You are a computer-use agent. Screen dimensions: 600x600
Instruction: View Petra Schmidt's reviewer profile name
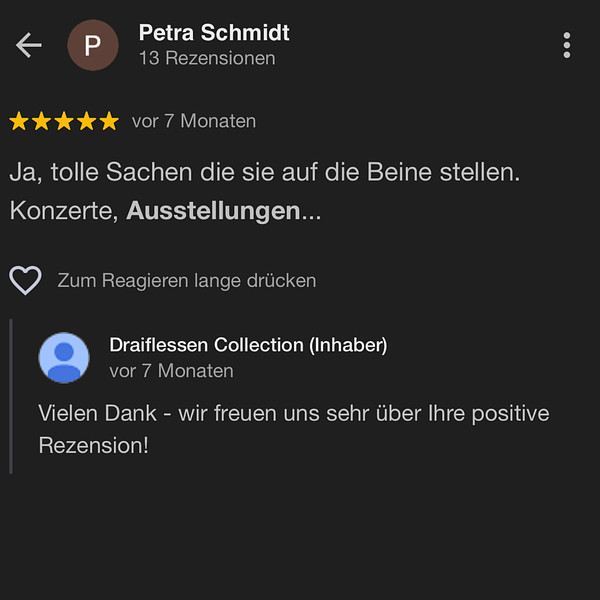(214, 33)
